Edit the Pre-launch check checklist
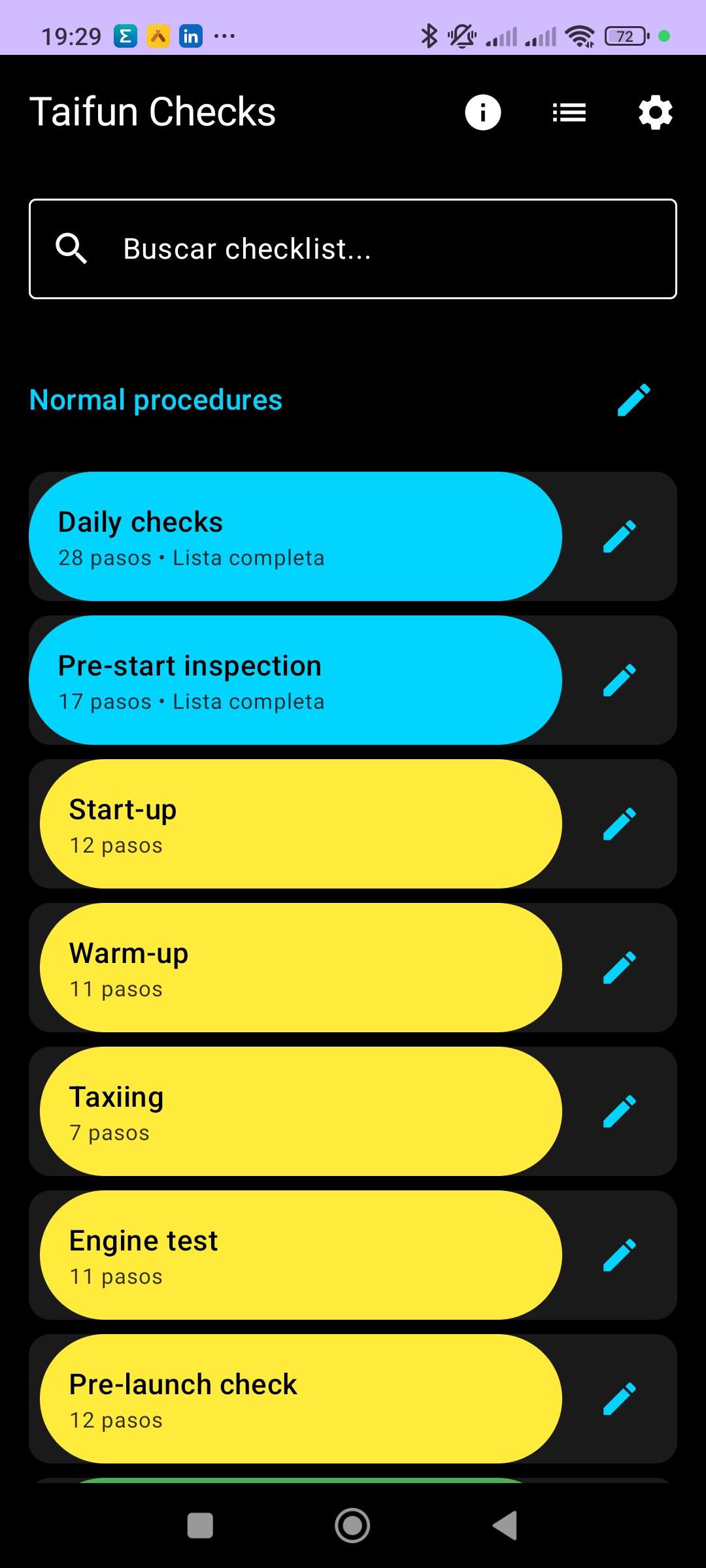The width and height of the screenshot is (706, 1568). tap(619, 1399)
